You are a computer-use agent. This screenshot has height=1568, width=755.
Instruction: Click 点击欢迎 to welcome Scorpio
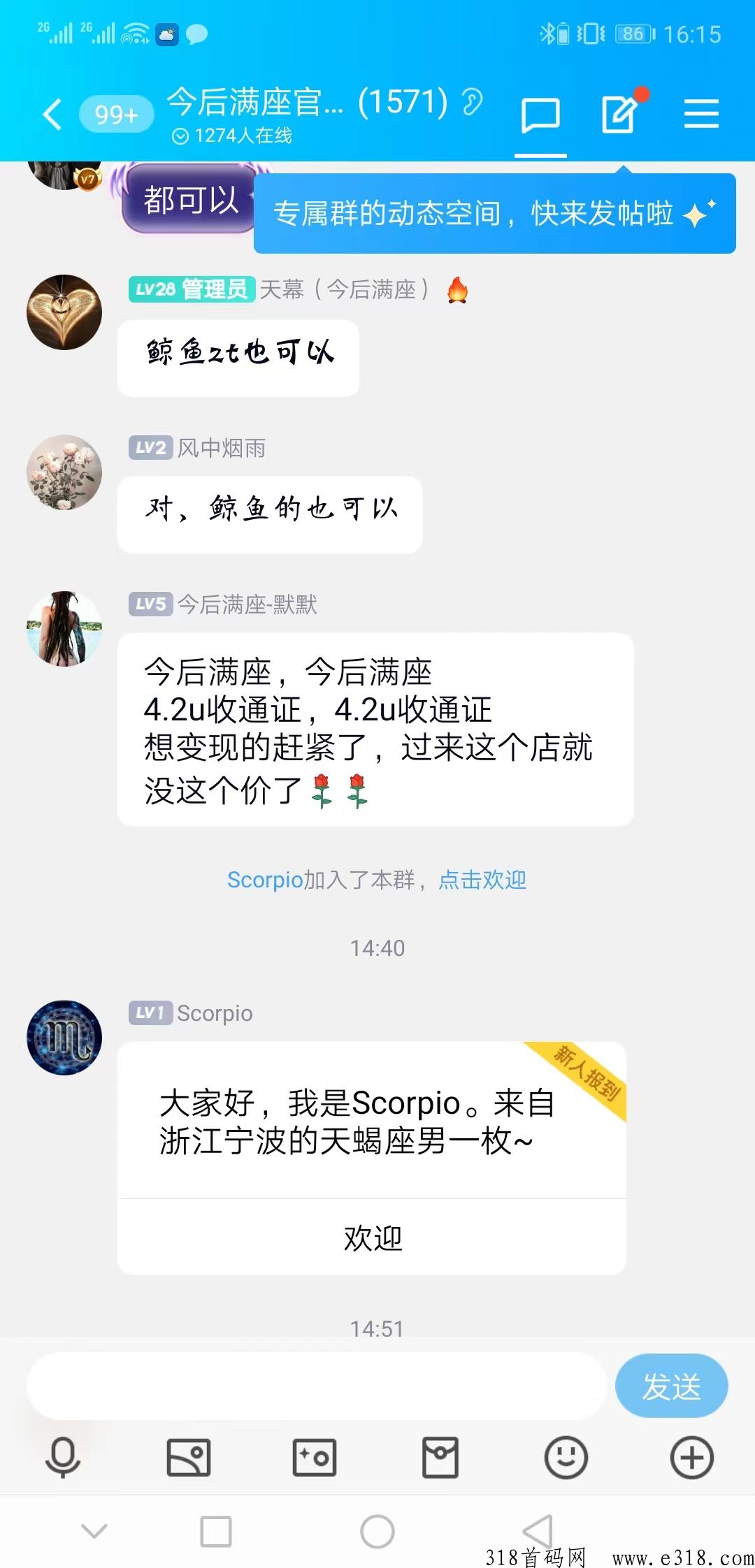[x=481, y=880]
